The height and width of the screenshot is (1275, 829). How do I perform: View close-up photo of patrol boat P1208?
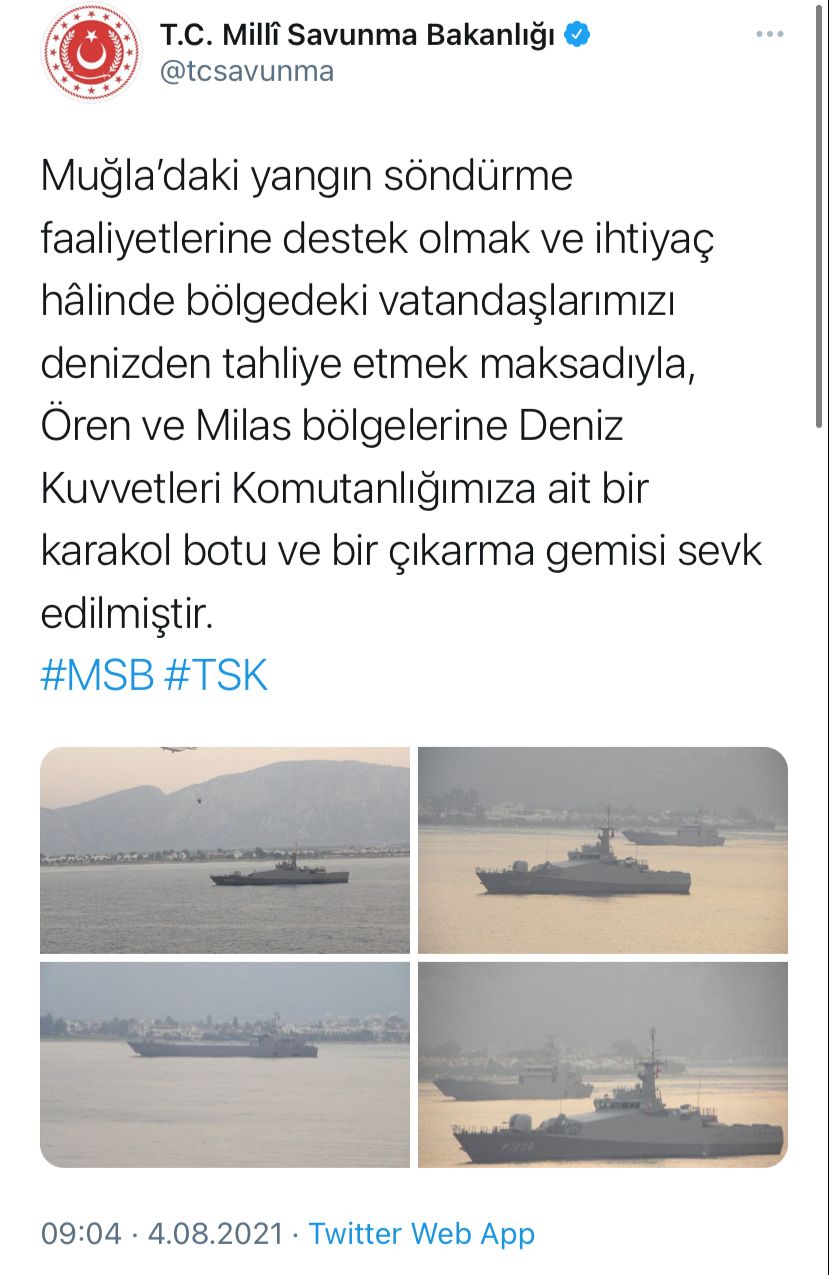[603, 1064]
